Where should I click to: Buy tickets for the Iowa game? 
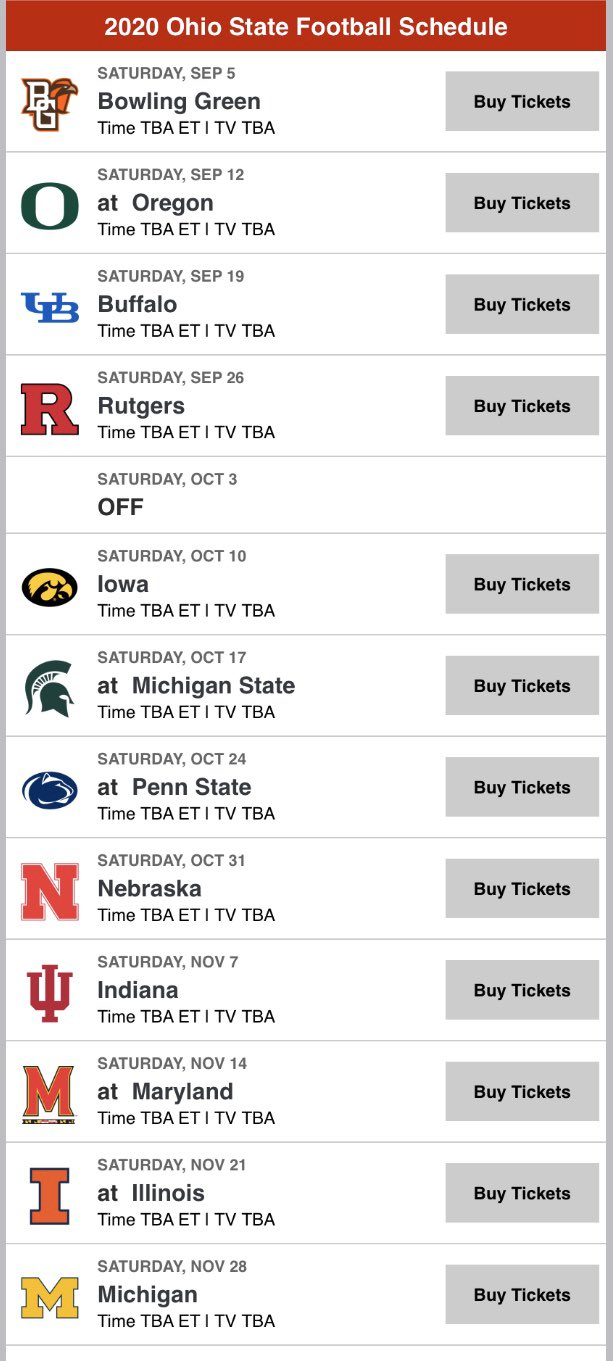pyautogui.click(x=522, y=584)
